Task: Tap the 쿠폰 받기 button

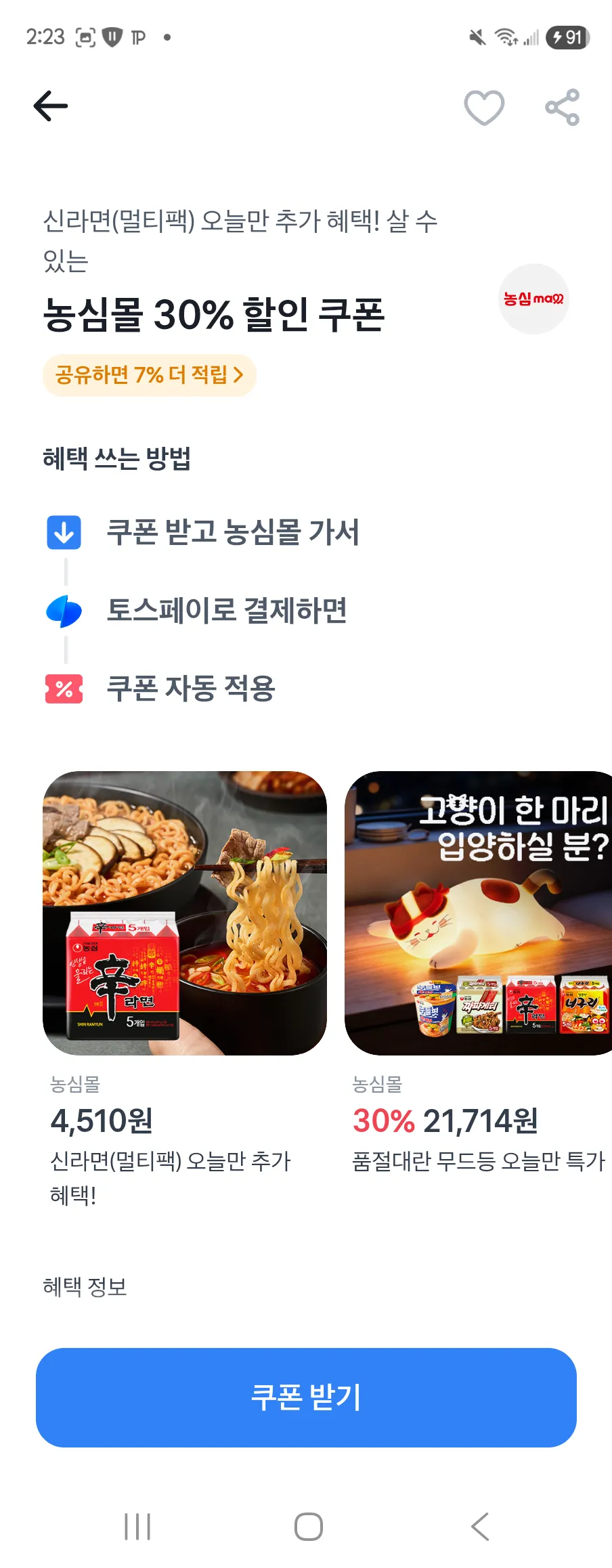Action: point(306,1397)
